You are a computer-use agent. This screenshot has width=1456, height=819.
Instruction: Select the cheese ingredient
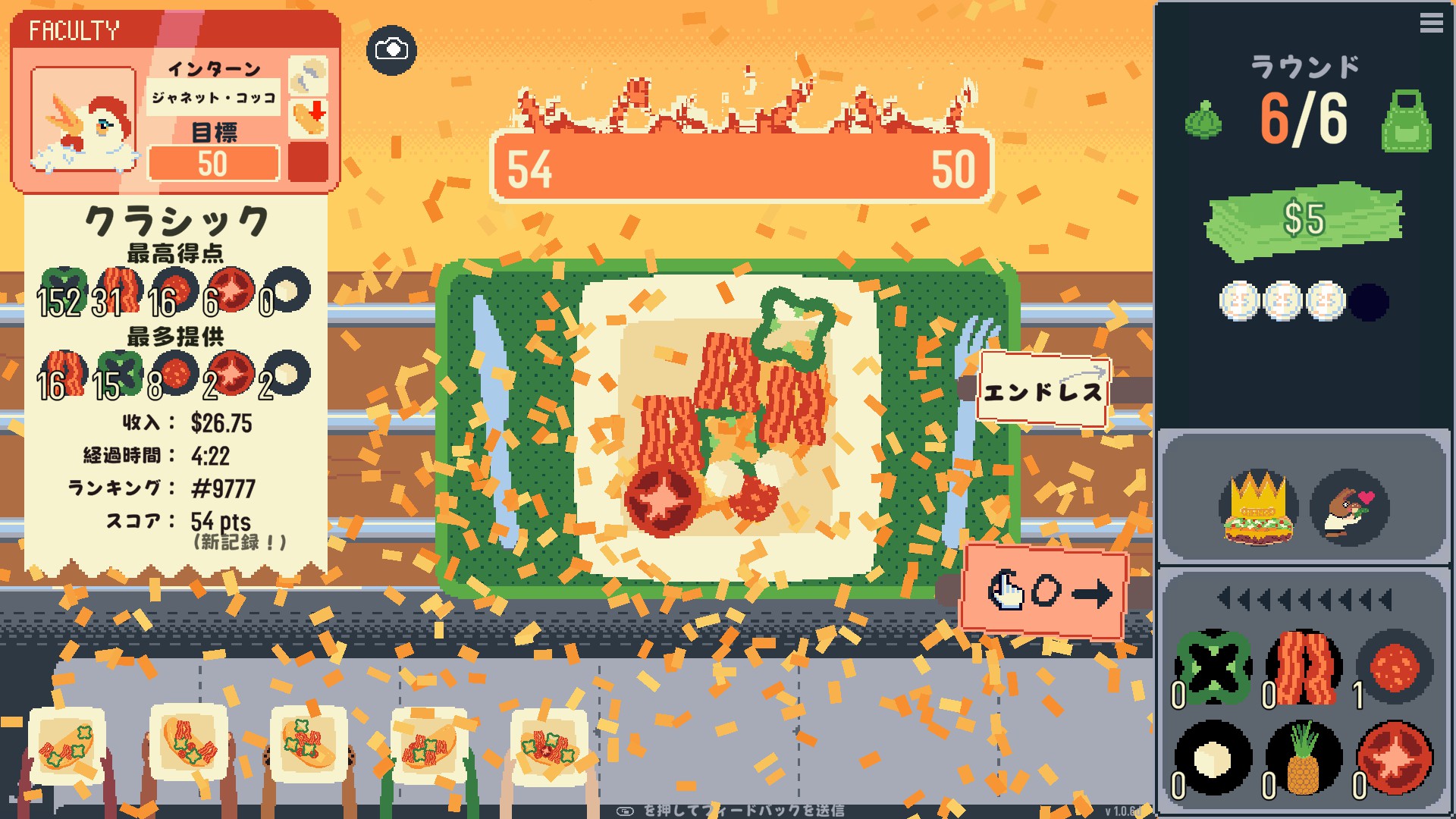[1213, 758]
